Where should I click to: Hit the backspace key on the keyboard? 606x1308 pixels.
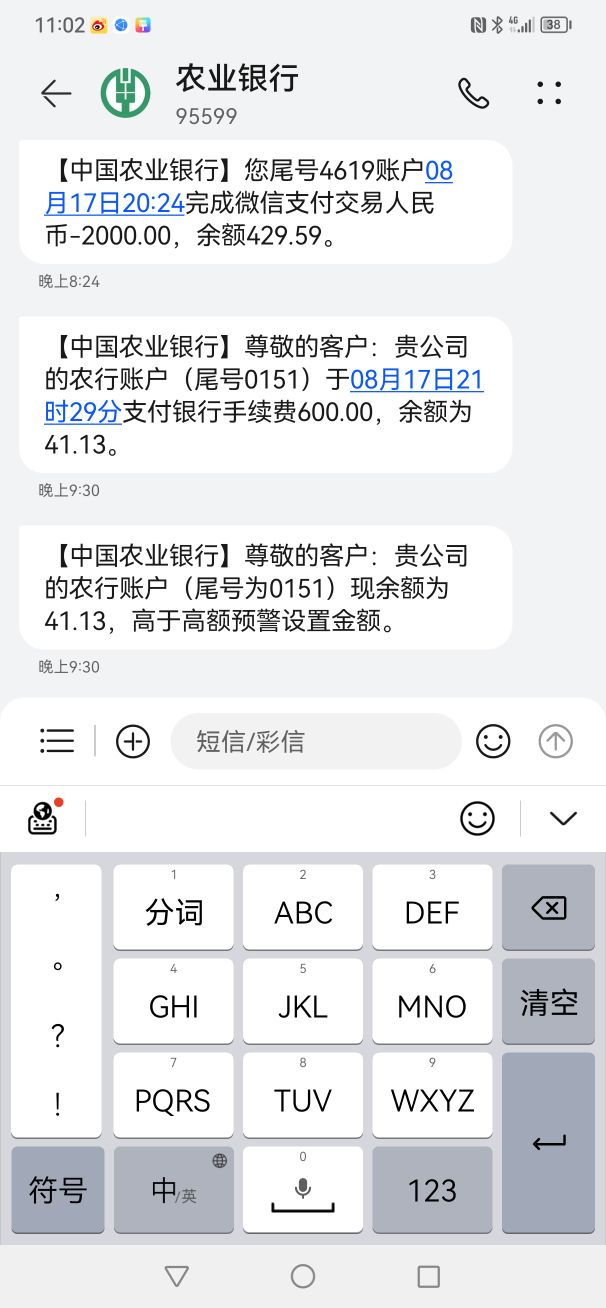549,908
